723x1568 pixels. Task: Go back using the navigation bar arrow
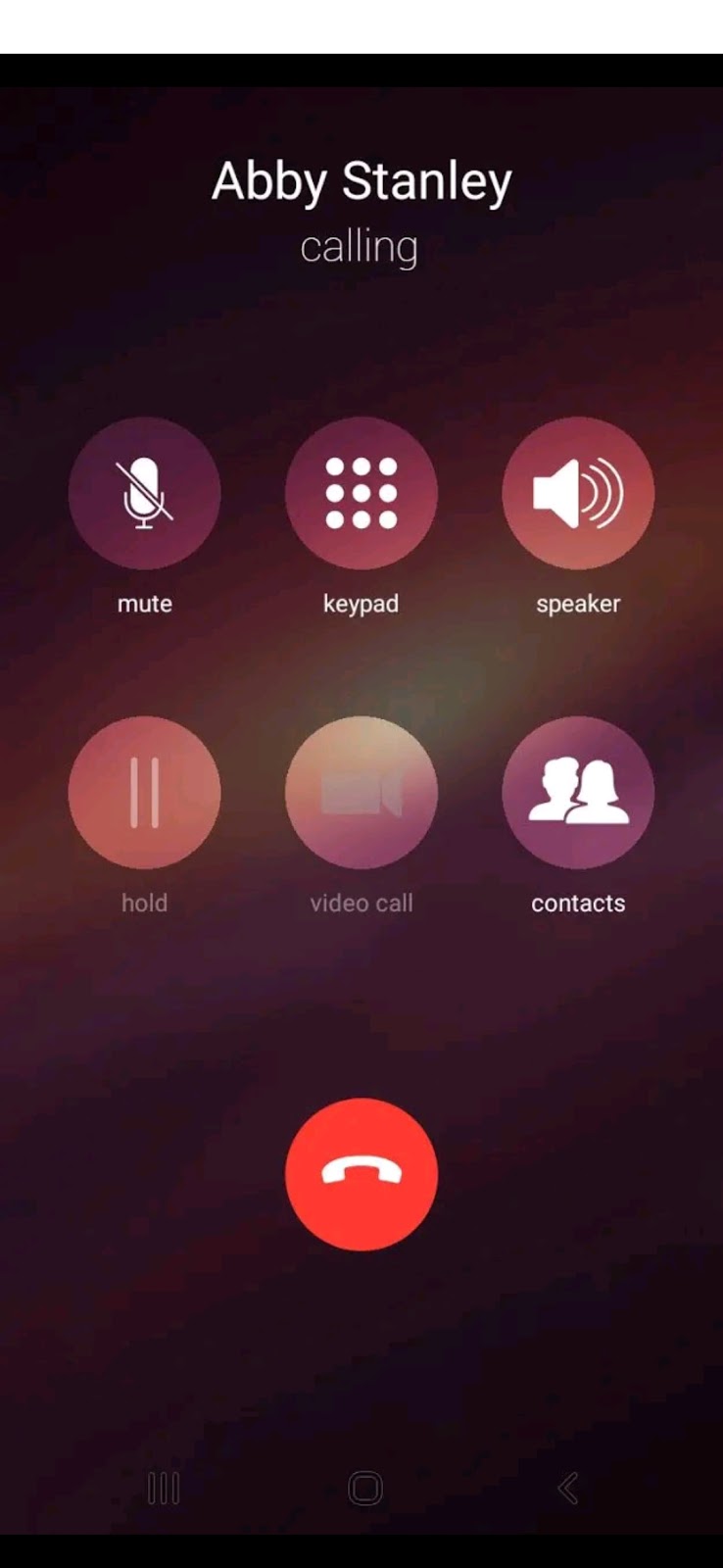568,1489
